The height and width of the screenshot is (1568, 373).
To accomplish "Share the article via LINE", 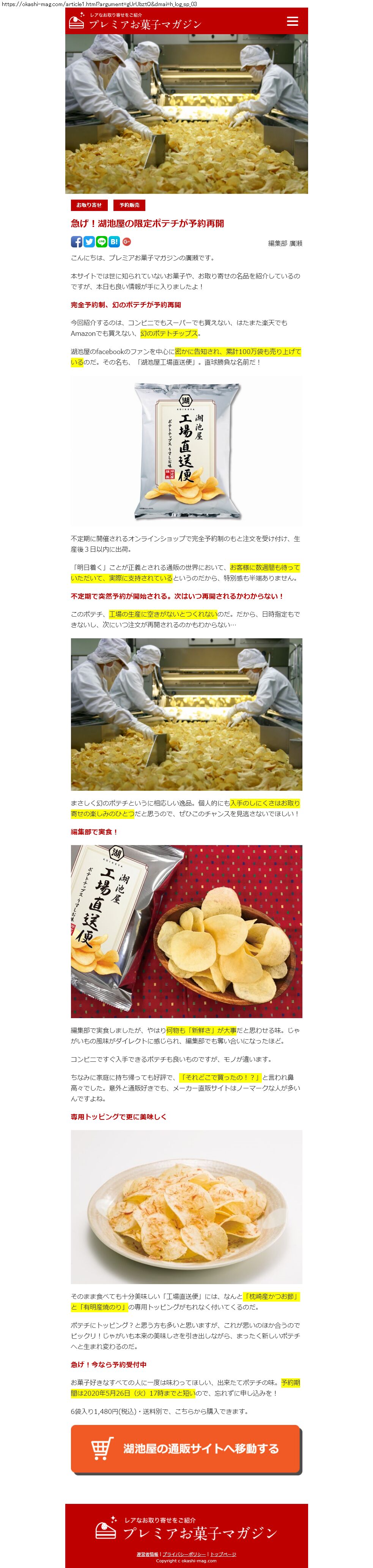I will tap(102, 242).
